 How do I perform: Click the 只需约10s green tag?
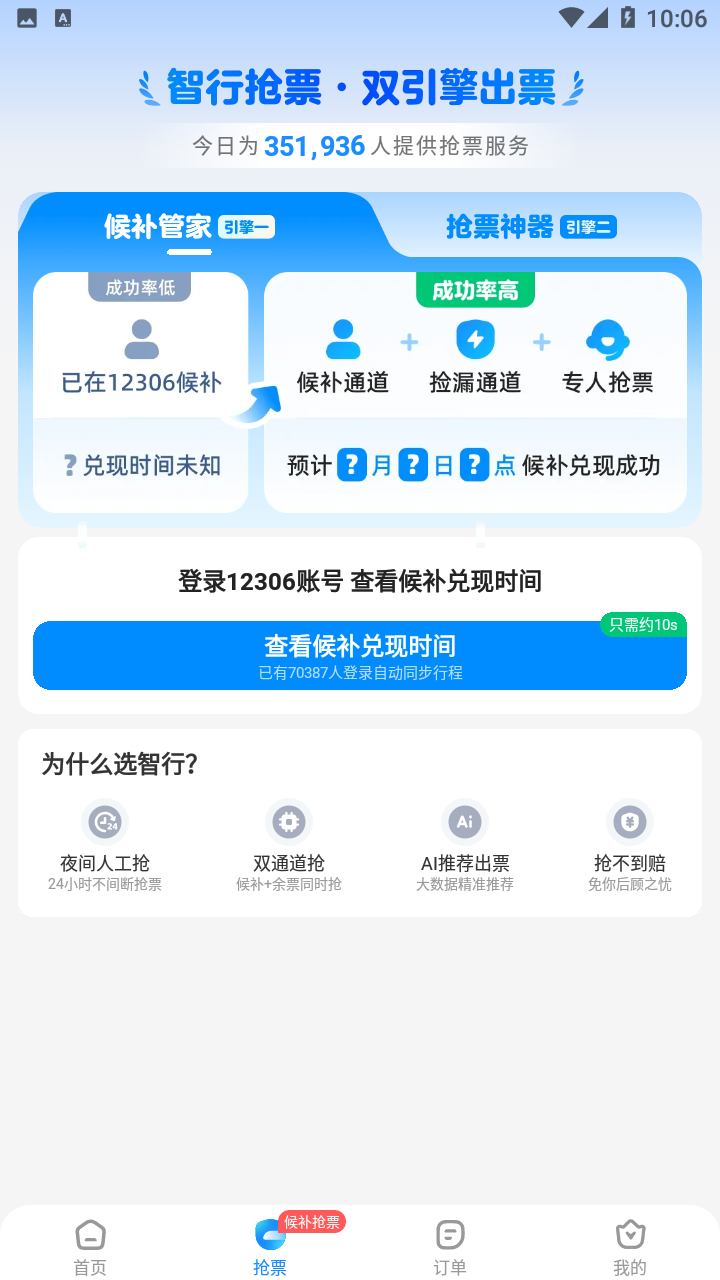pos(646,622)
